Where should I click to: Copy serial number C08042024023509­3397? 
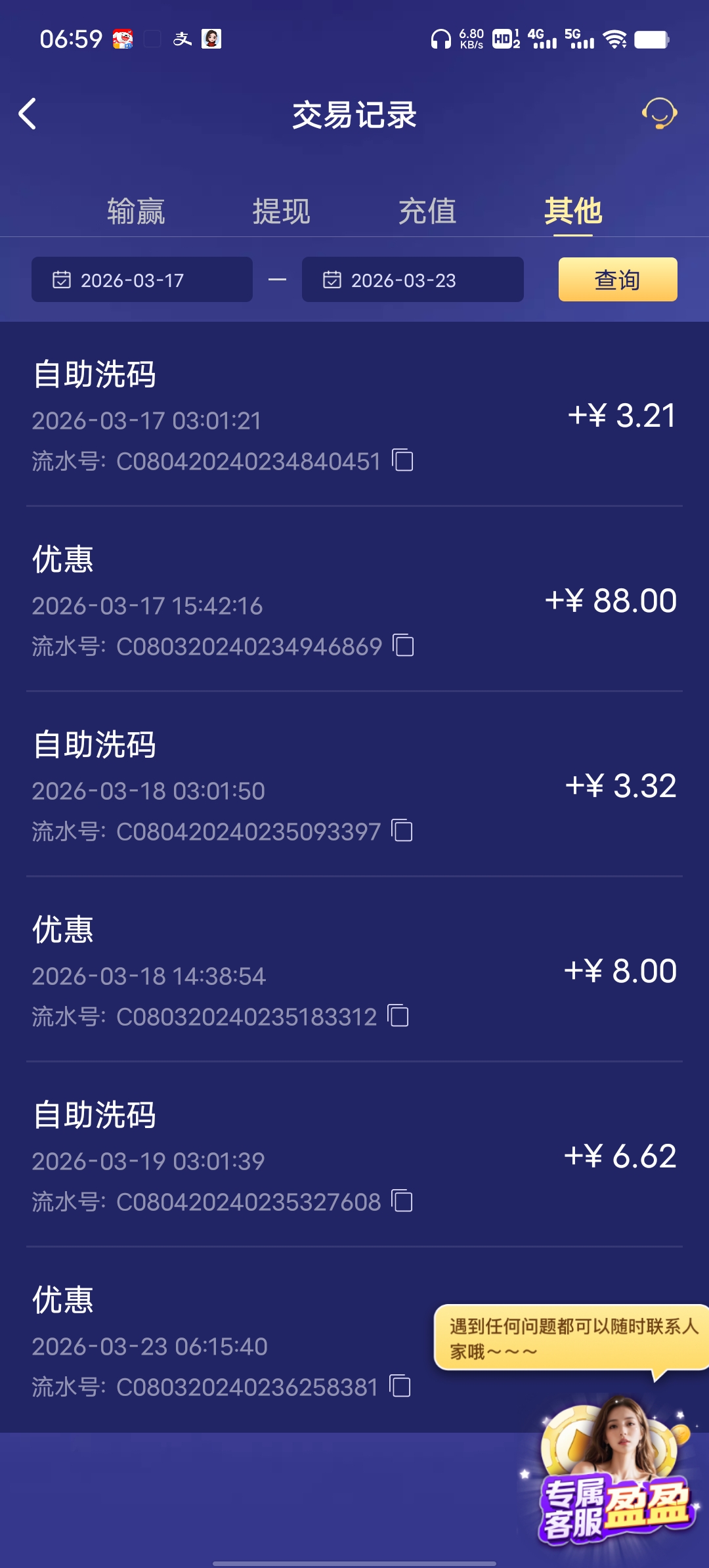[x=402, y=831]
